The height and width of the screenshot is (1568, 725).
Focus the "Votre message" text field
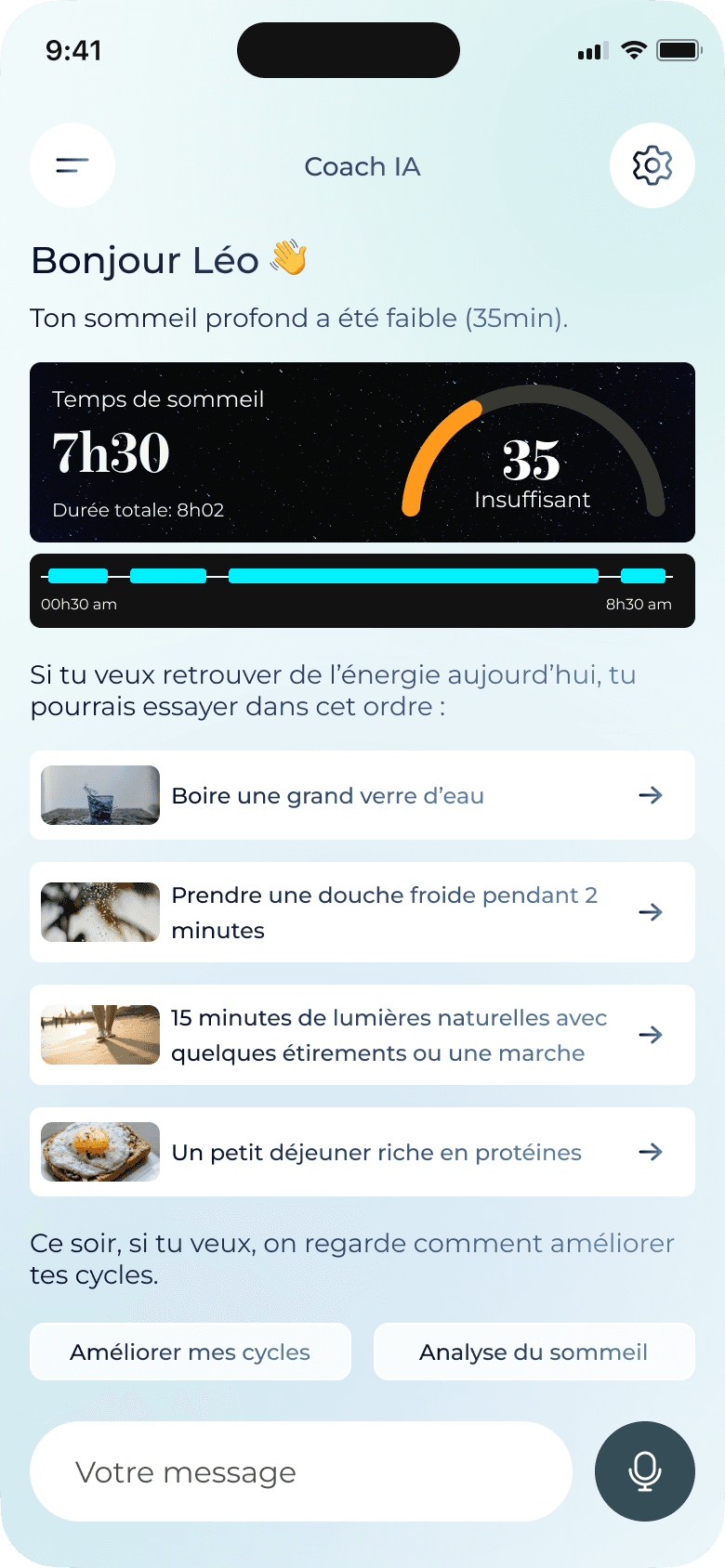tap(300, 1471)
